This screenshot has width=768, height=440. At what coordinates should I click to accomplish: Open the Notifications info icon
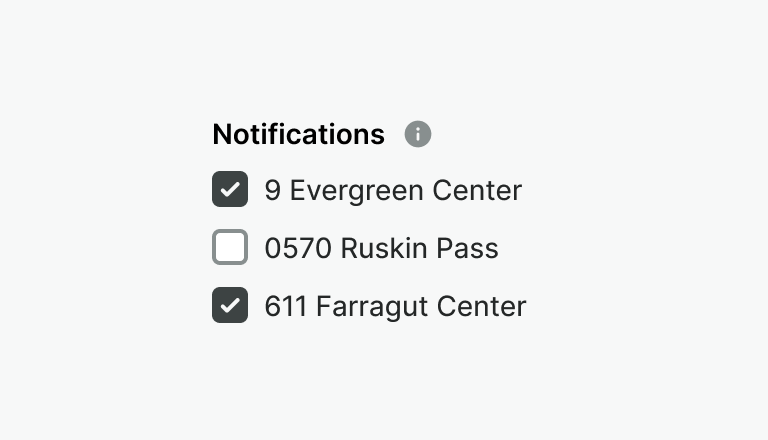418,134
